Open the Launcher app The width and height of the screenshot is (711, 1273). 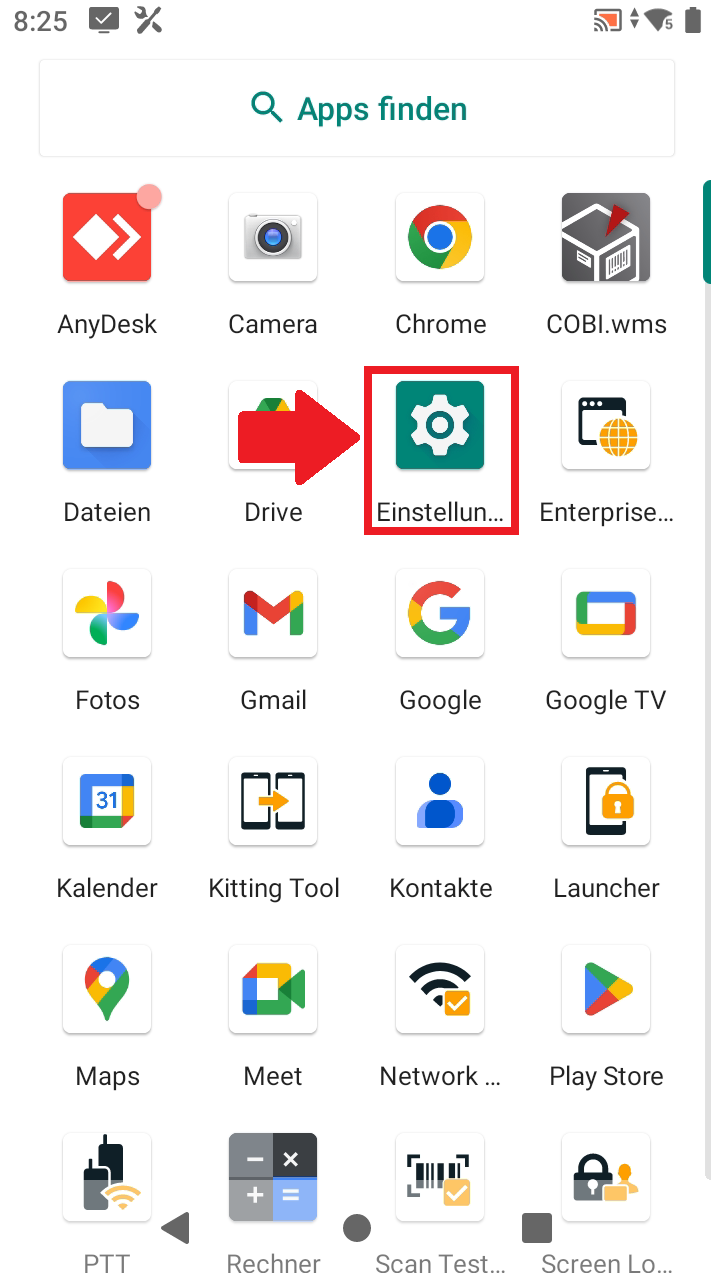[606, 802]
